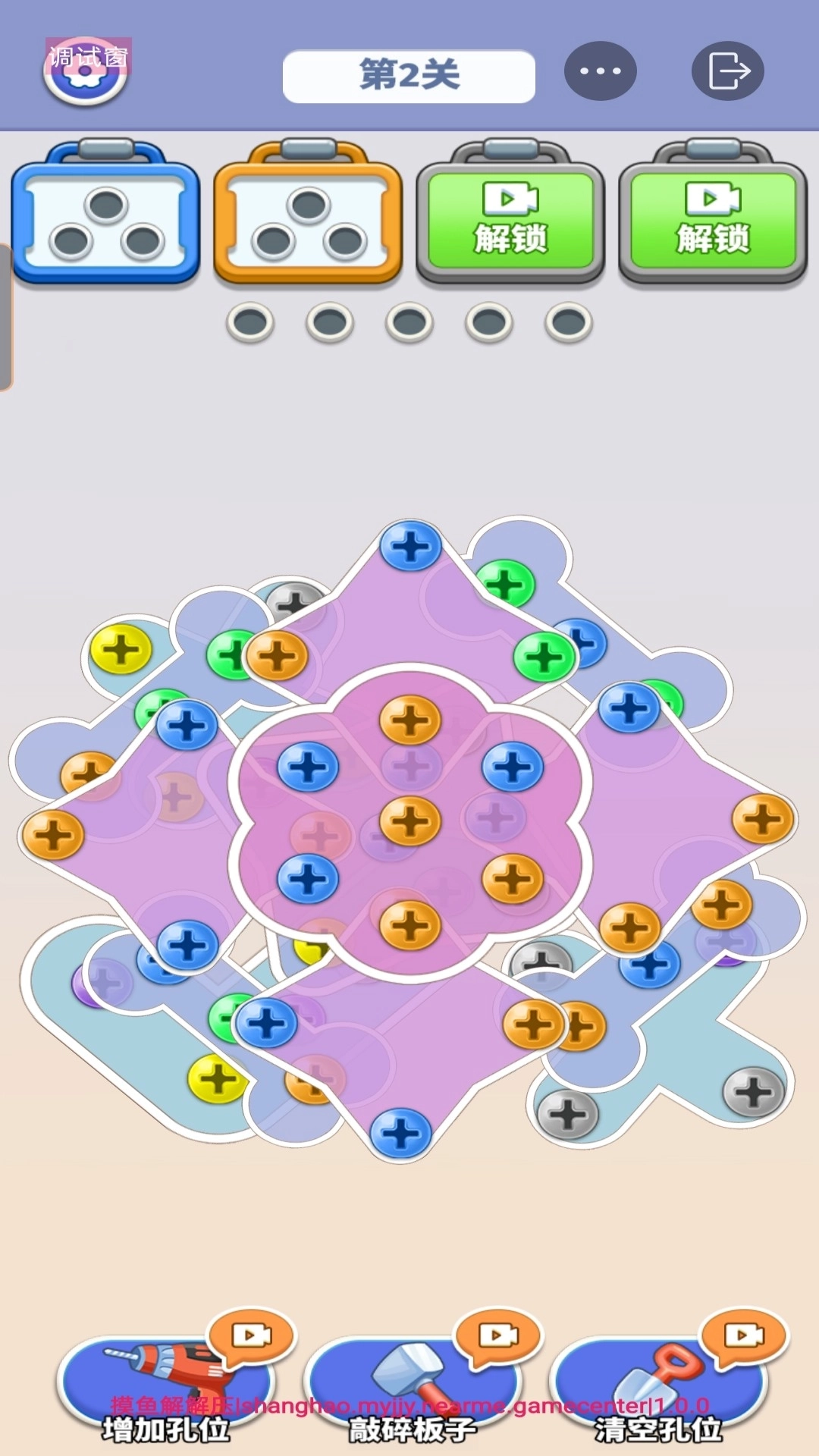This screenshot has height=1456, width=819.
Task: Open the 调试窗 debug window icon
Action: pos(85,70)
